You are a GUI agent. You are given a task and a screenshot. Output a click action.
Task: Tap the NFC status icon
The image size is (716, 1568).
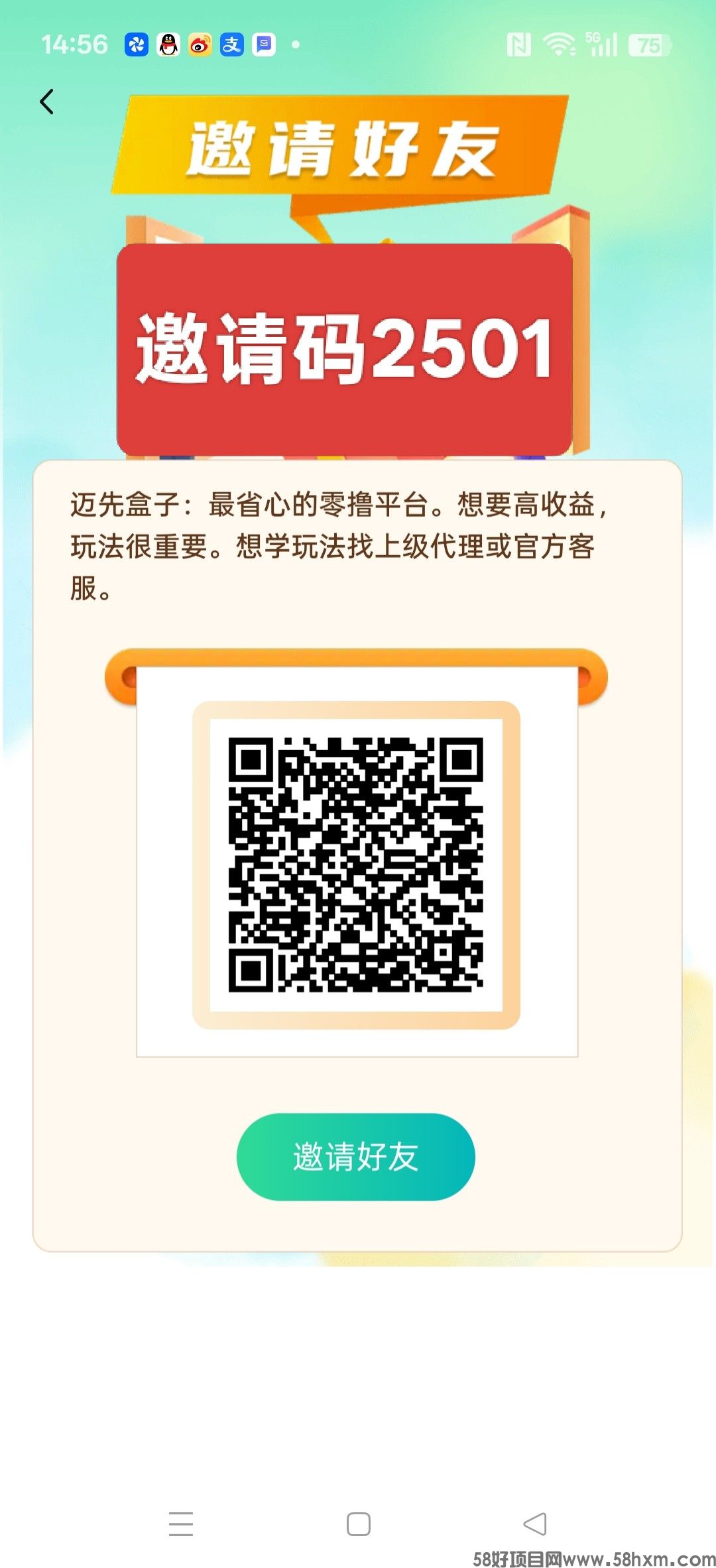point(518,44)
